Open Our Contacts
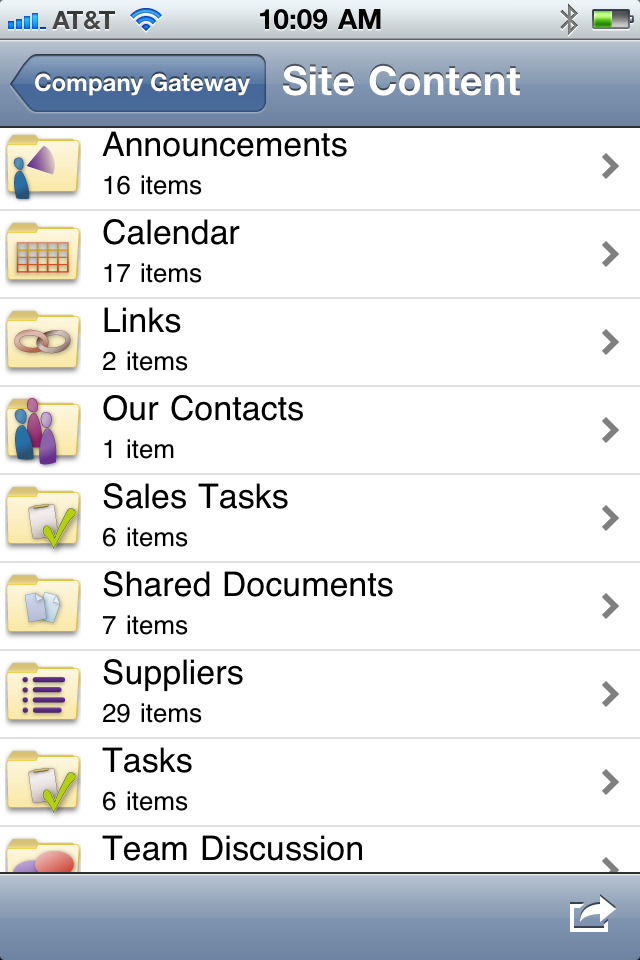The image size is (640, 960). click(x=320, y=430)
